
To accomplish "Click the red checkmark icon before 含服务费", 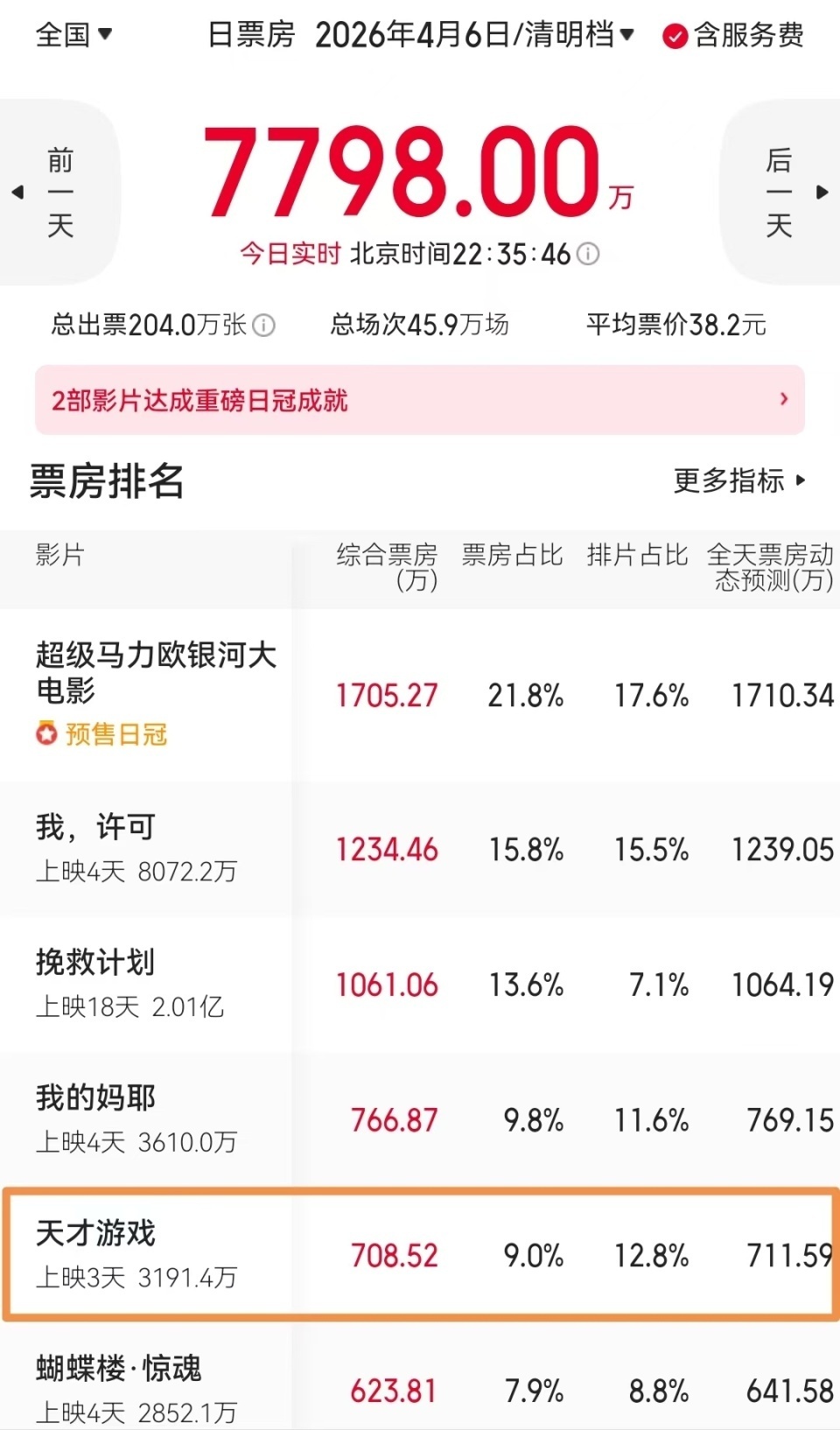I will coord(674,37).
